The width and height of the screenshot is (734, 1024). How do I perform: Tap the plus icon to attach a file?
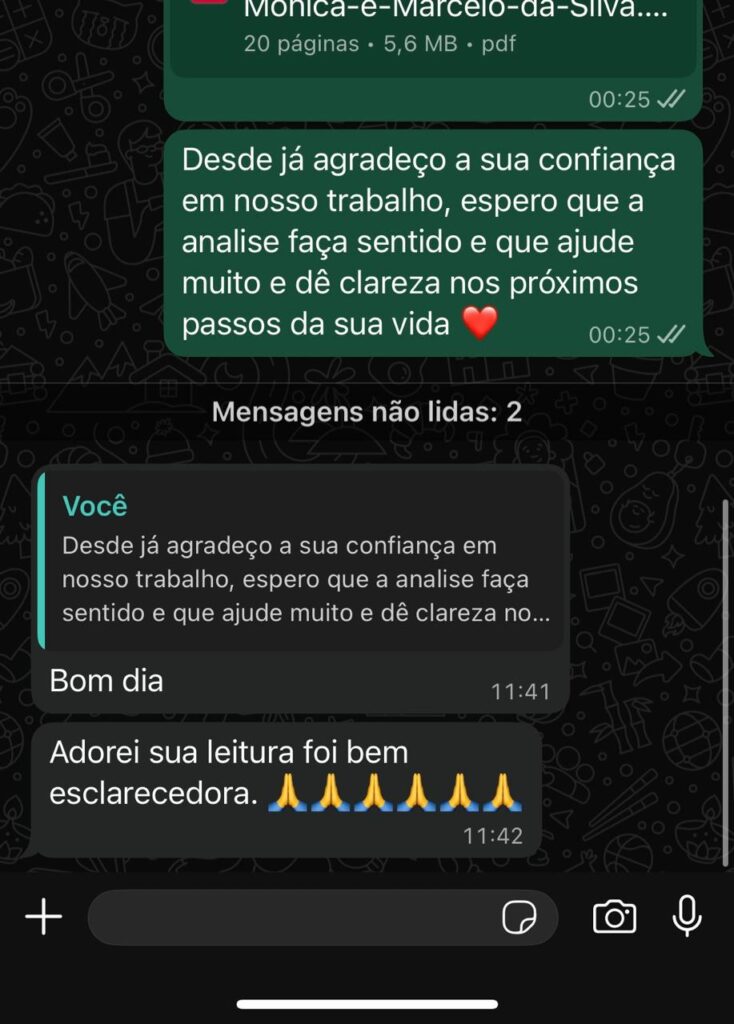pos(42,917)
